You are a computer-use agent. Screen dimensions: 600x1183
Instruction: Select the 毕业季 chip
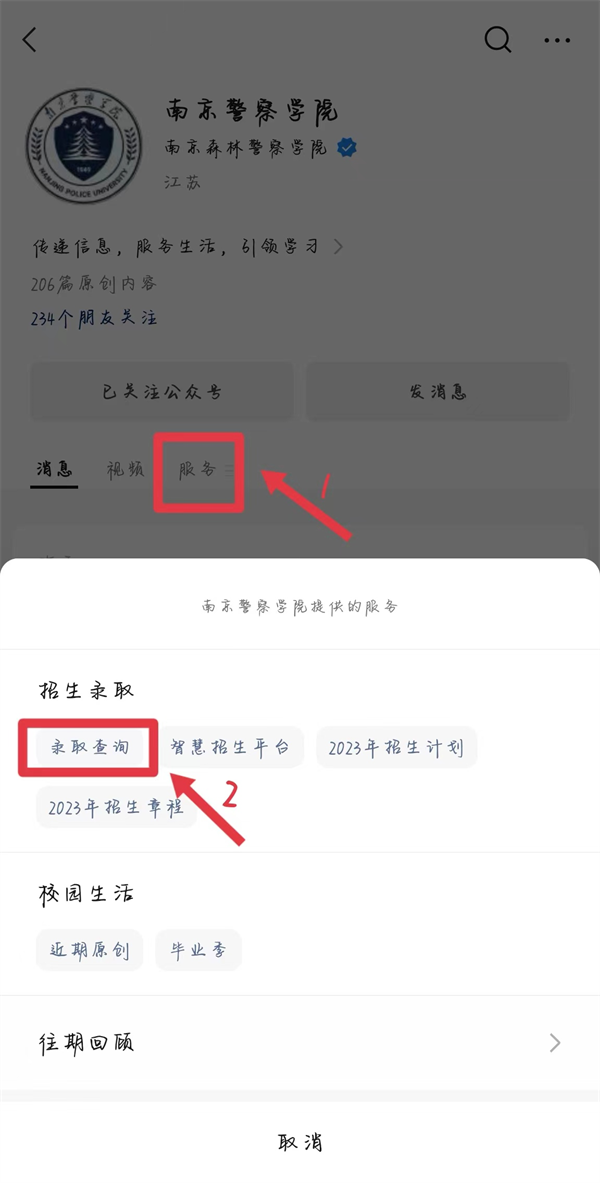click(x=198, y=950)
